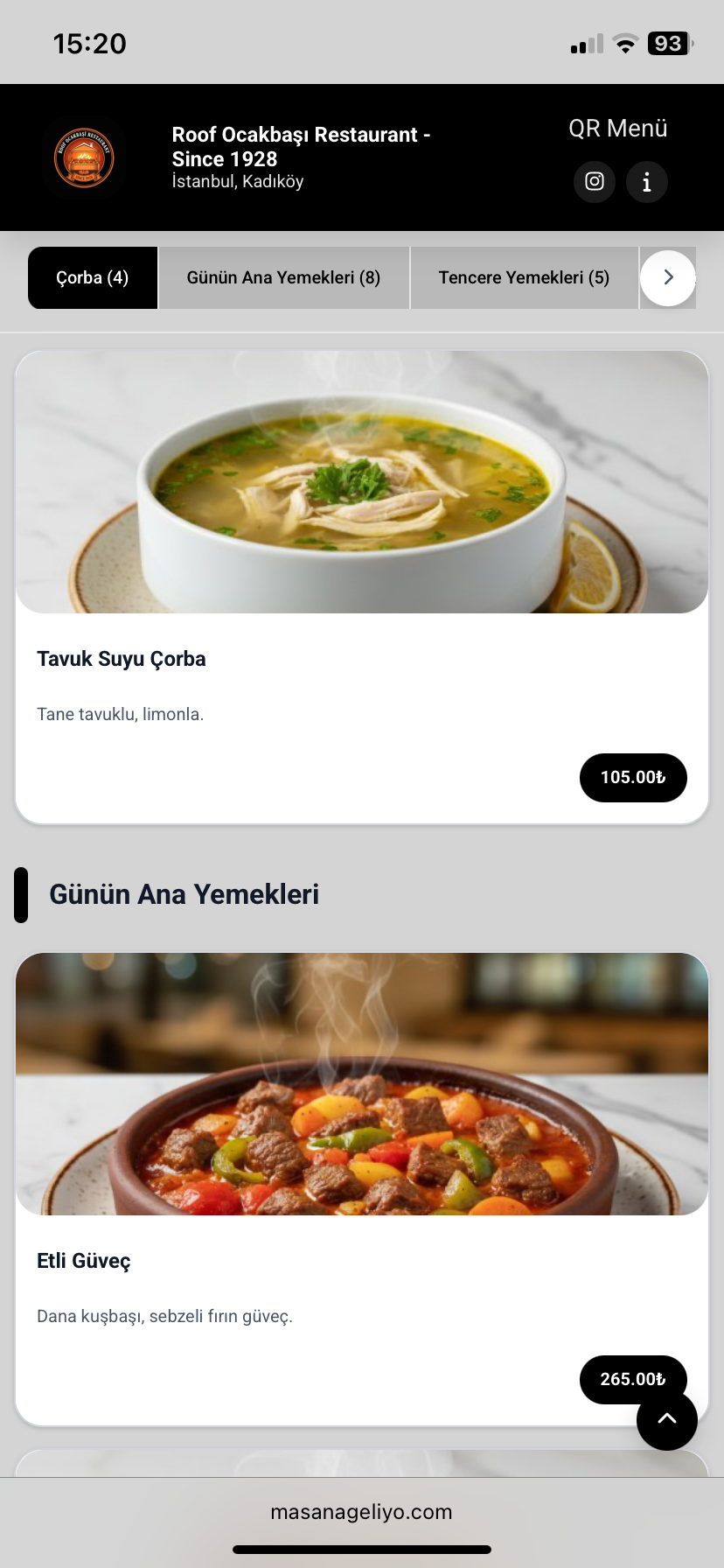Open the restaurant's Instagram page

595,182
